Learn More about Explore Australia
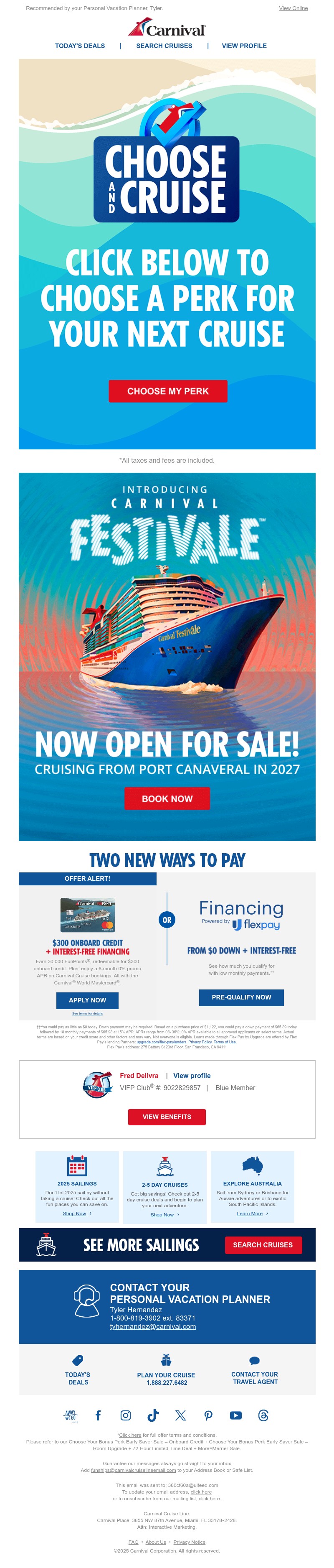The height and width of the screenshot is (1568, 334). (x=249, y=1213)
